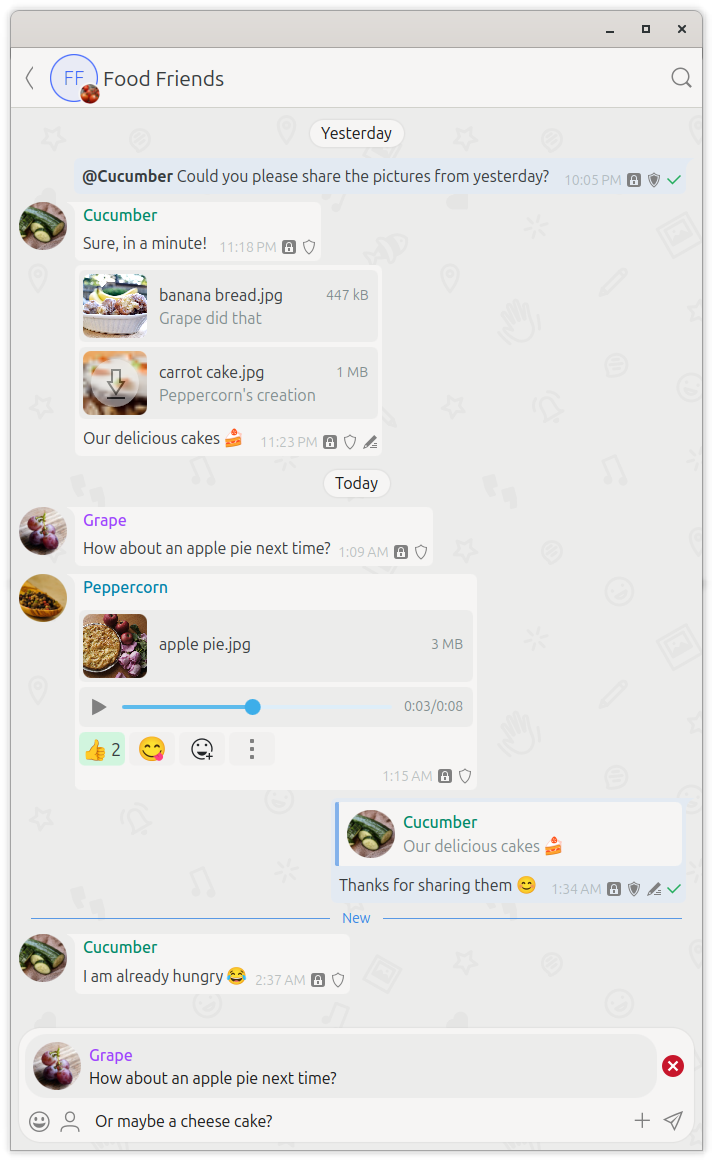This screenshot has width=713, height=1161.
Task: Open the Food Friends group avatar
Action: [x=74, y=78]
